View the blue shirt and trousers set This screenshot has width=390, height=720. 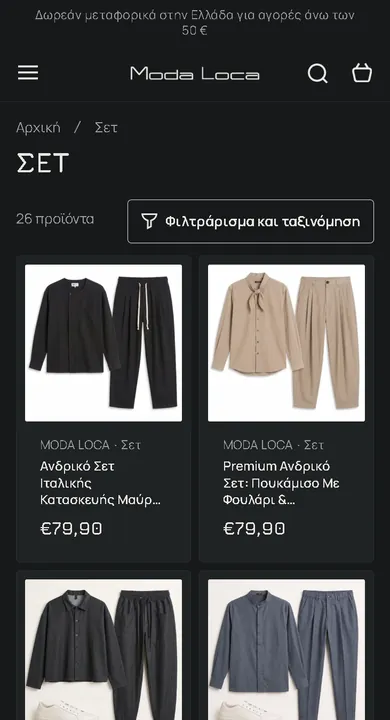pos(286,649)
